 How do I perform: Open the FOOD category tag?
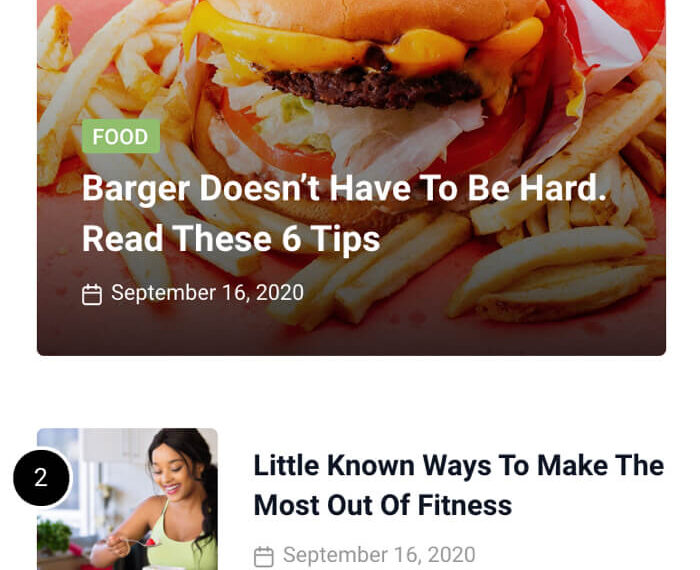click(120, 137)
